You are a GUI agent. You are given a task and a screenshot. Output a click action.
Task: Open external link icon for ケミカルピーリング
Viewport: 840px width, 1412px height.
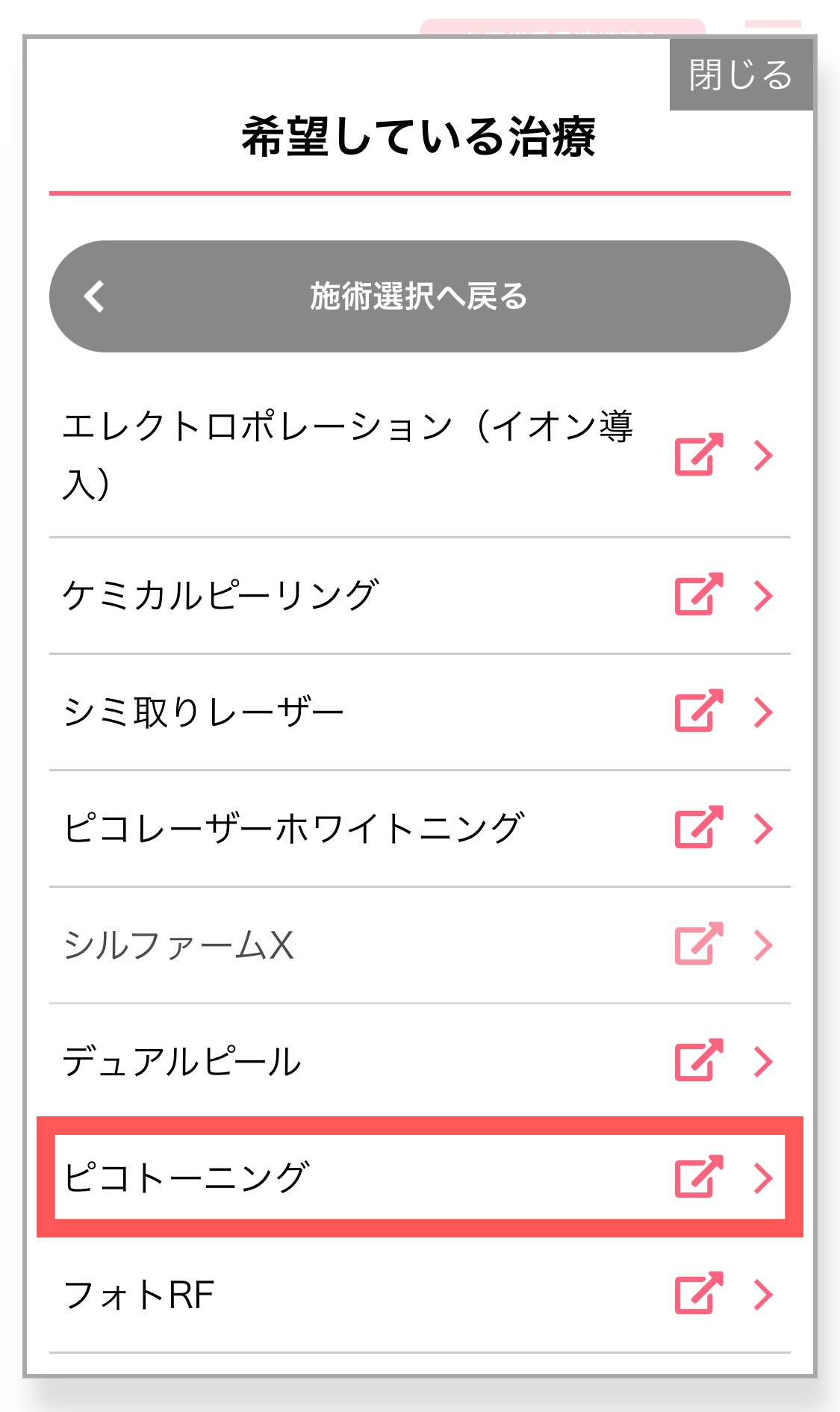(x=698, y=595)
